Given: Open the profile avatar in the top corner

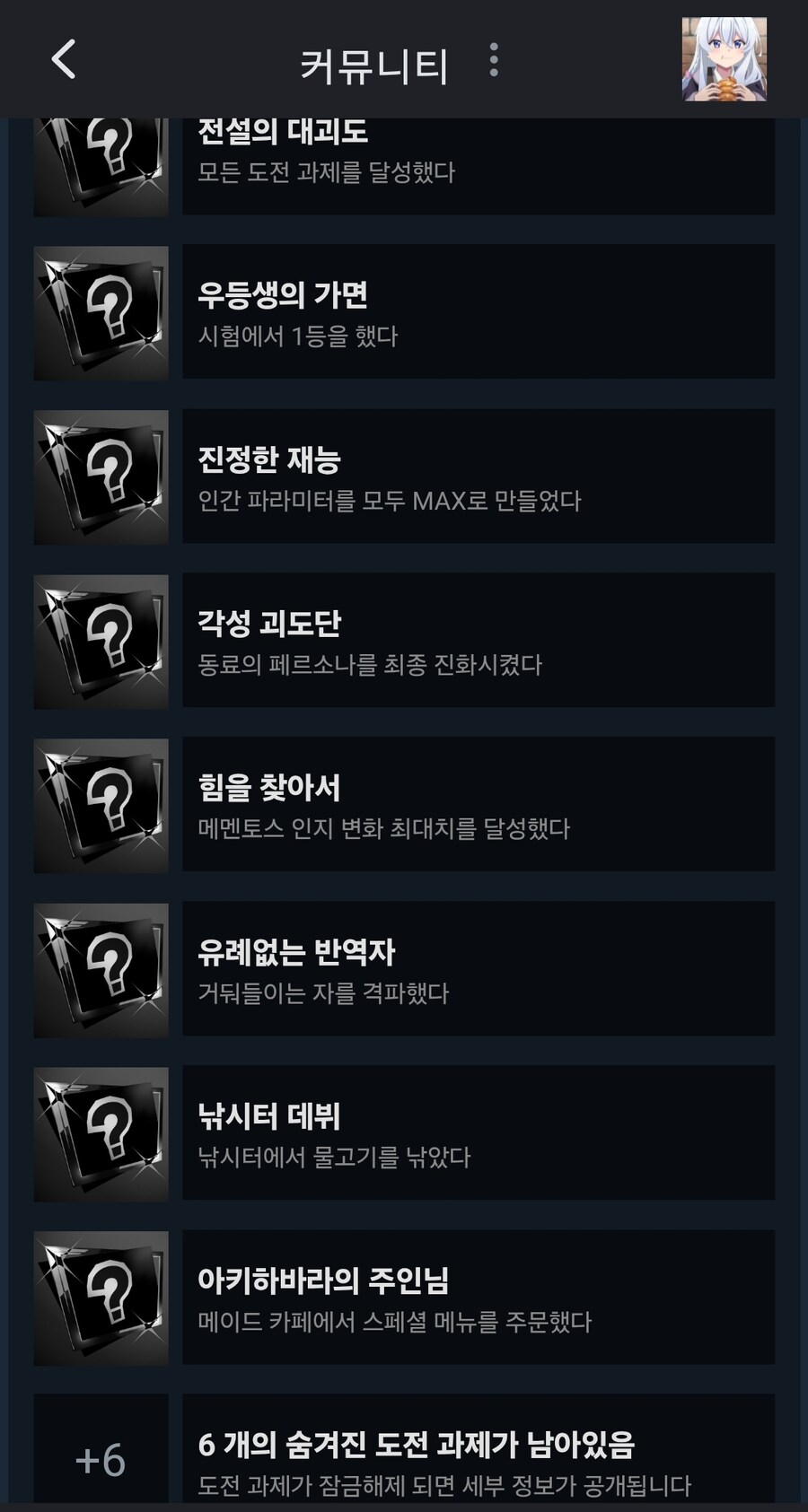Looking at the screenshot, I should click(x=724, y=56).
